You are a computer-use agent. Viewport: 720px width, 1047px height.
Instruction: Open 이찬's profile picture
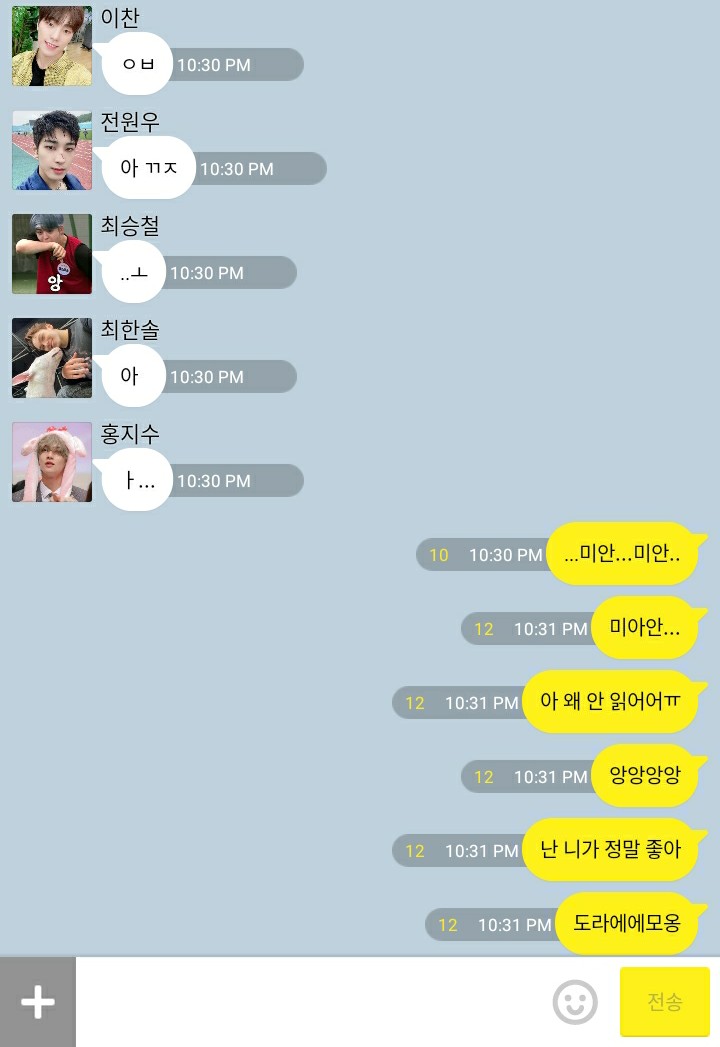click(52, 47)
